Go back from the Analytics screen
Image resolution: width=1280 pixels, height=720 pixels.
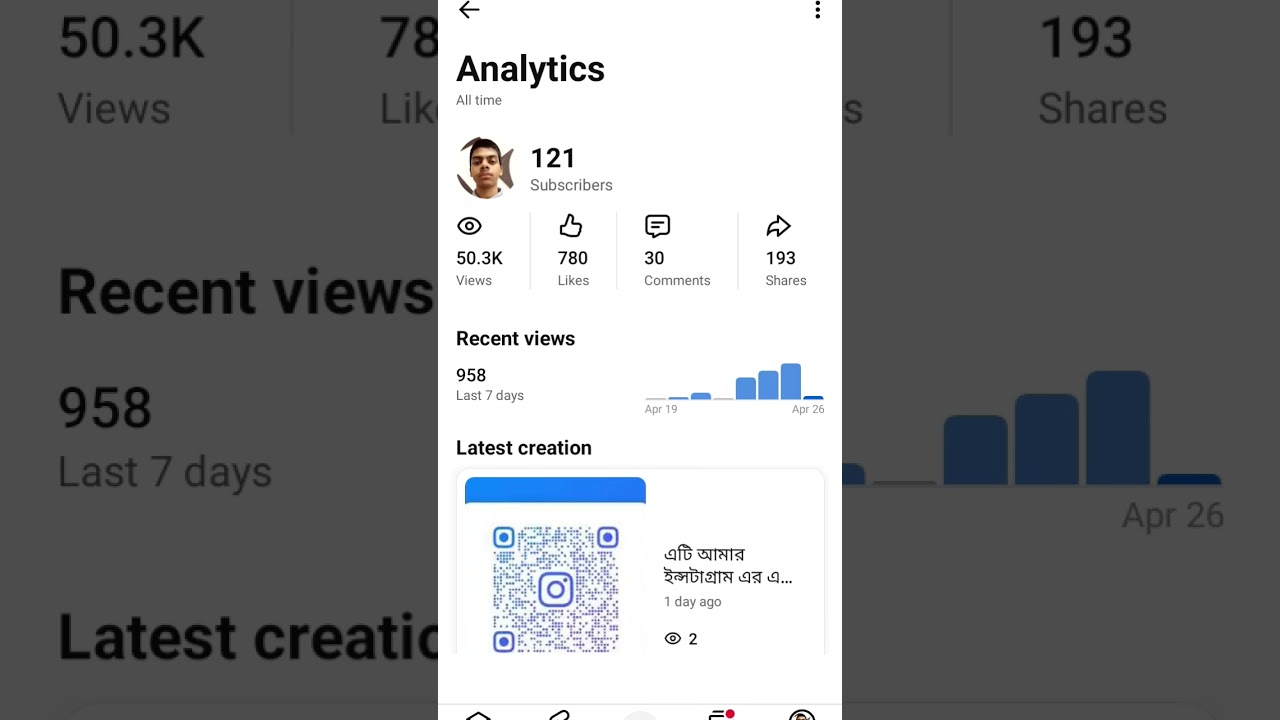(x=469, y=10)
